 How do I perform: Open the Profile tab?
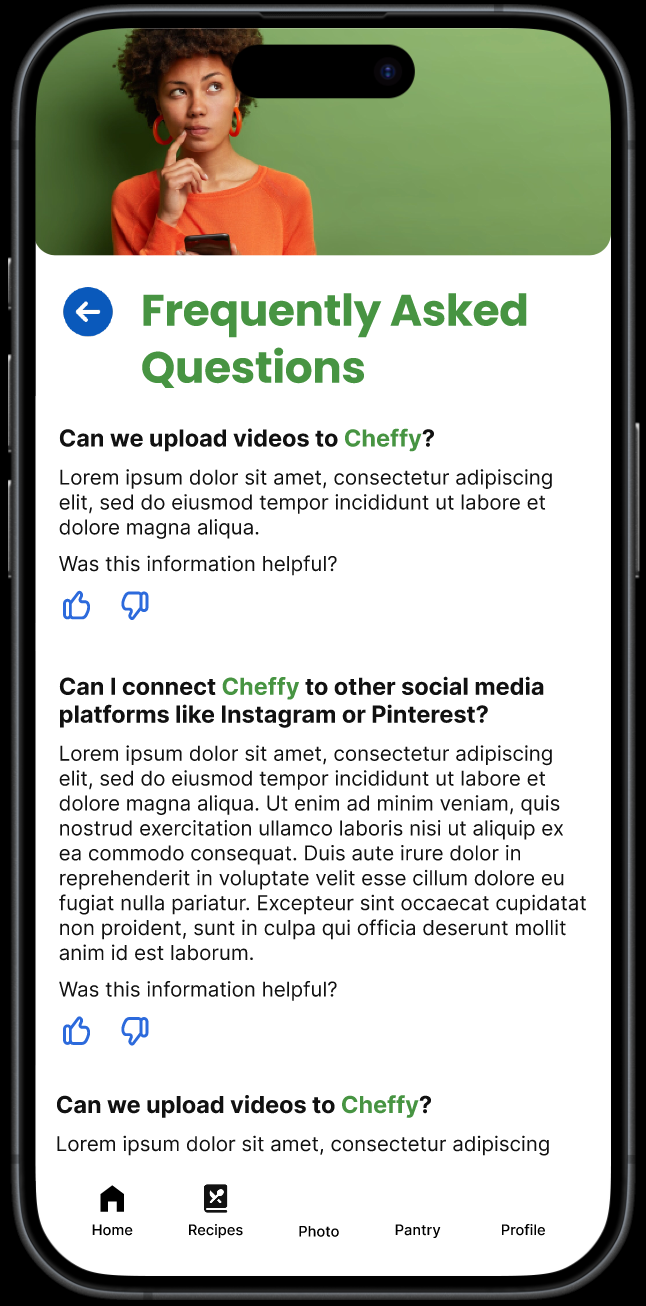coord(523,1230)
